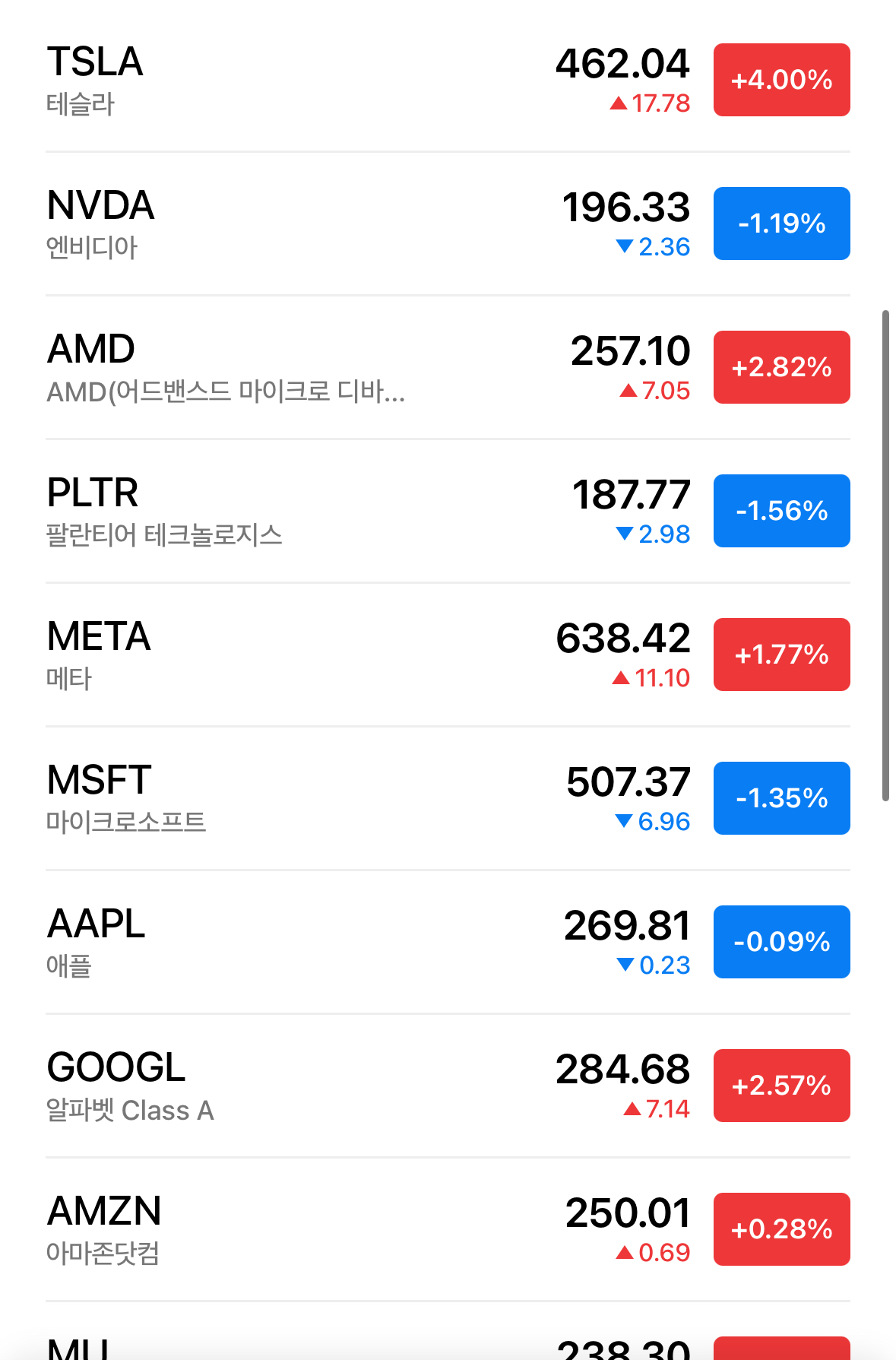Tap the -1.35% badge on MSFT
Image resolution: width=896 pixels, height=1360 pixels.
781,798
